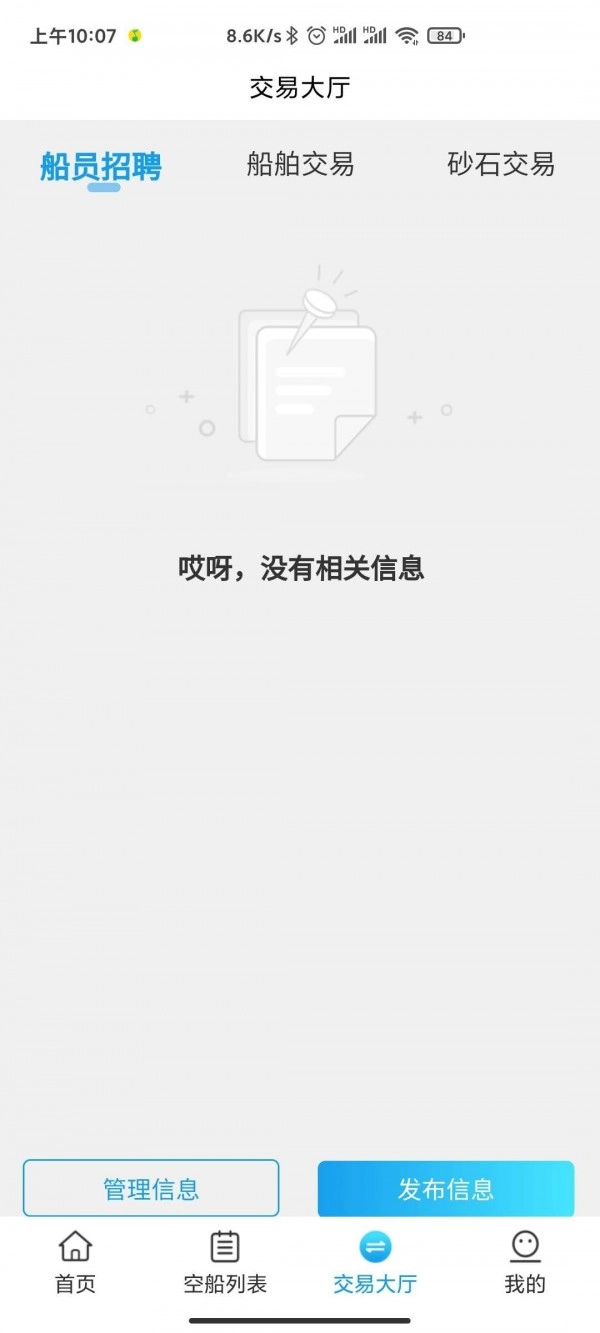Open the 空船列表 tab
Screen dimensions: 600x1333
click(x=225, y=1263)
